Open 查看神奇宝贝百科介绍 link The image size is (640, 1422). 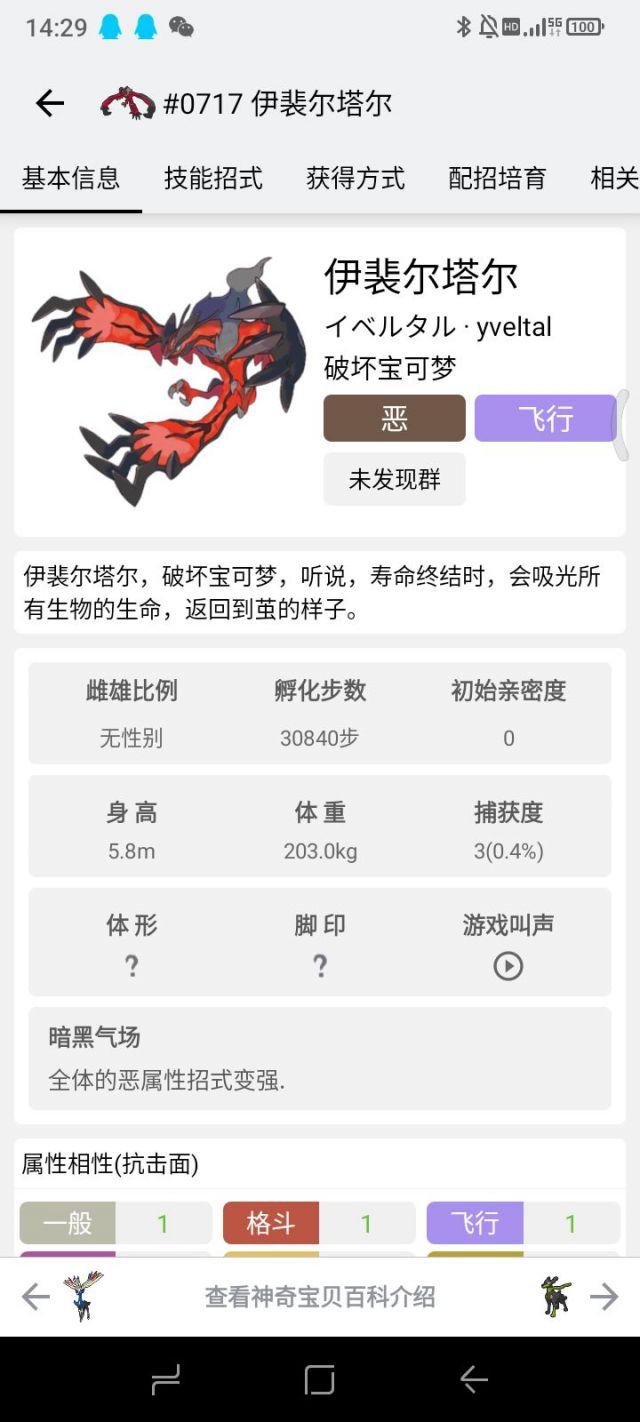click(x=320, y=1297)
